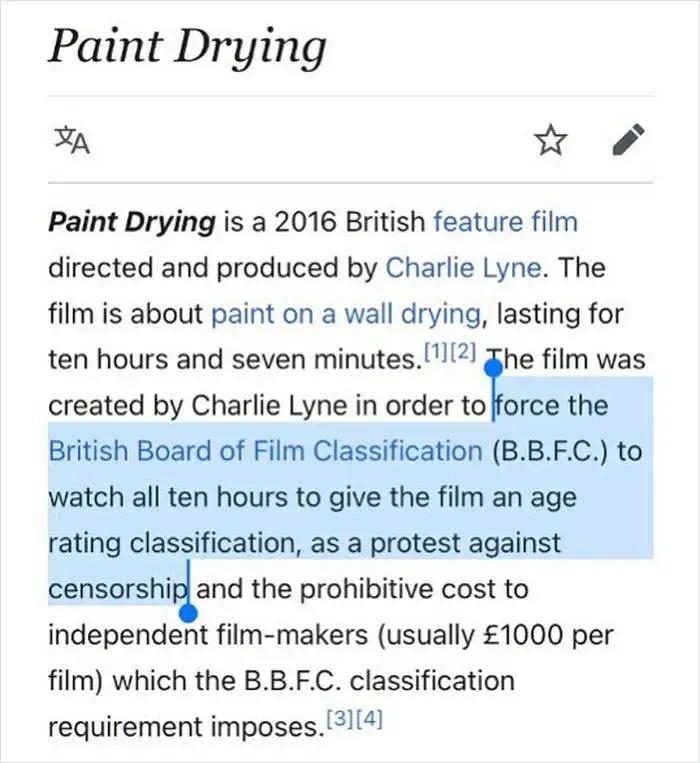
Task: Open the language selection icon
Action: 70,141
